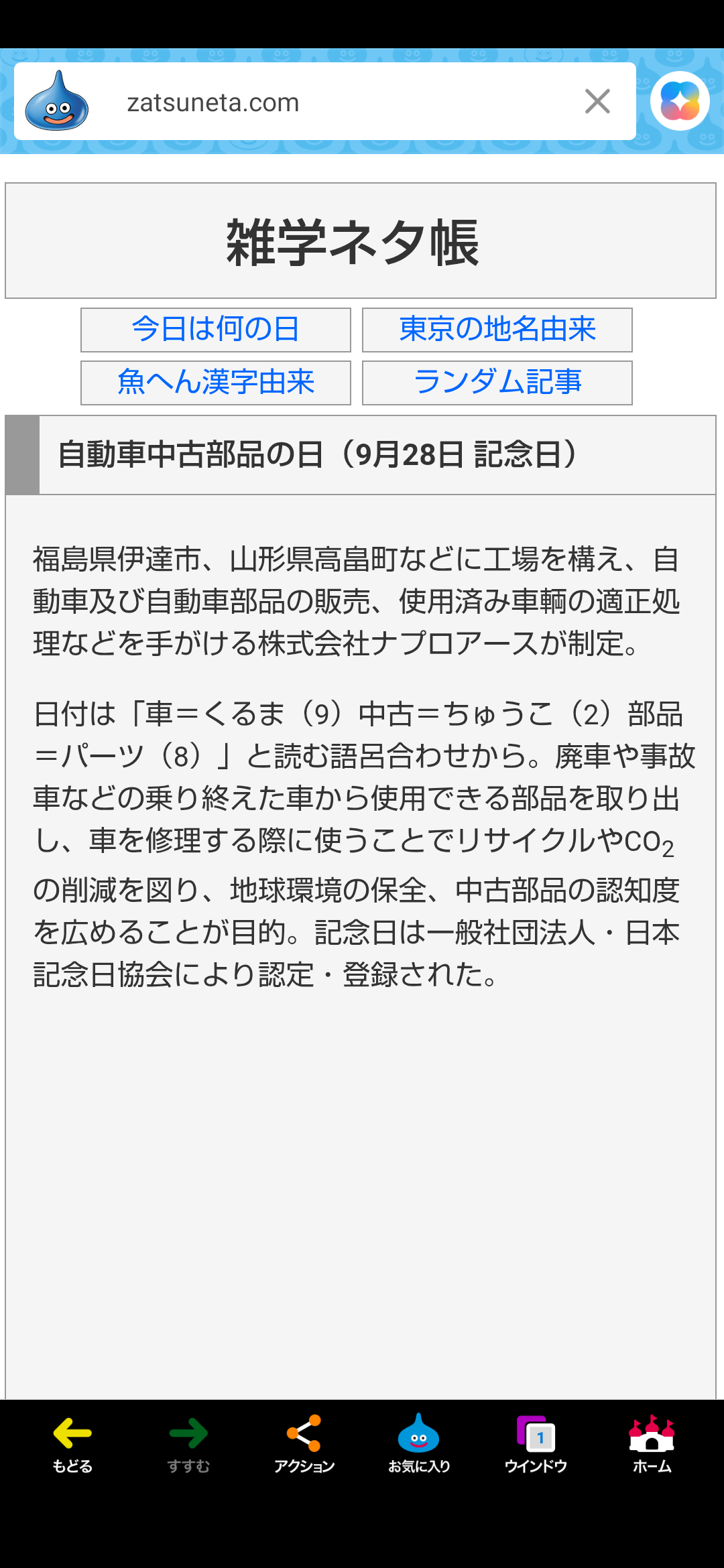
Task: Open the 東京の地名由来 link
Action: point(497,330)
